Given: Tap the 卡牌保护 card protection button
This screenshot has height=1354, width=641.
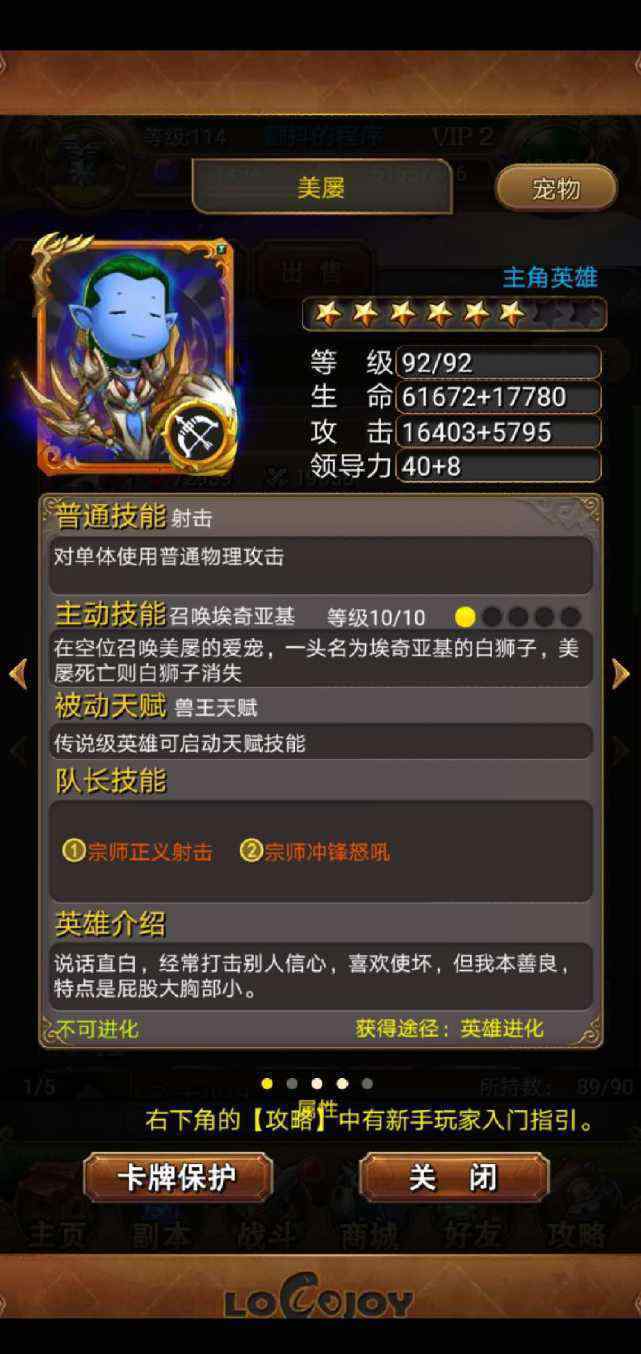Looking at the screenshot, I should click(178, 1177).
